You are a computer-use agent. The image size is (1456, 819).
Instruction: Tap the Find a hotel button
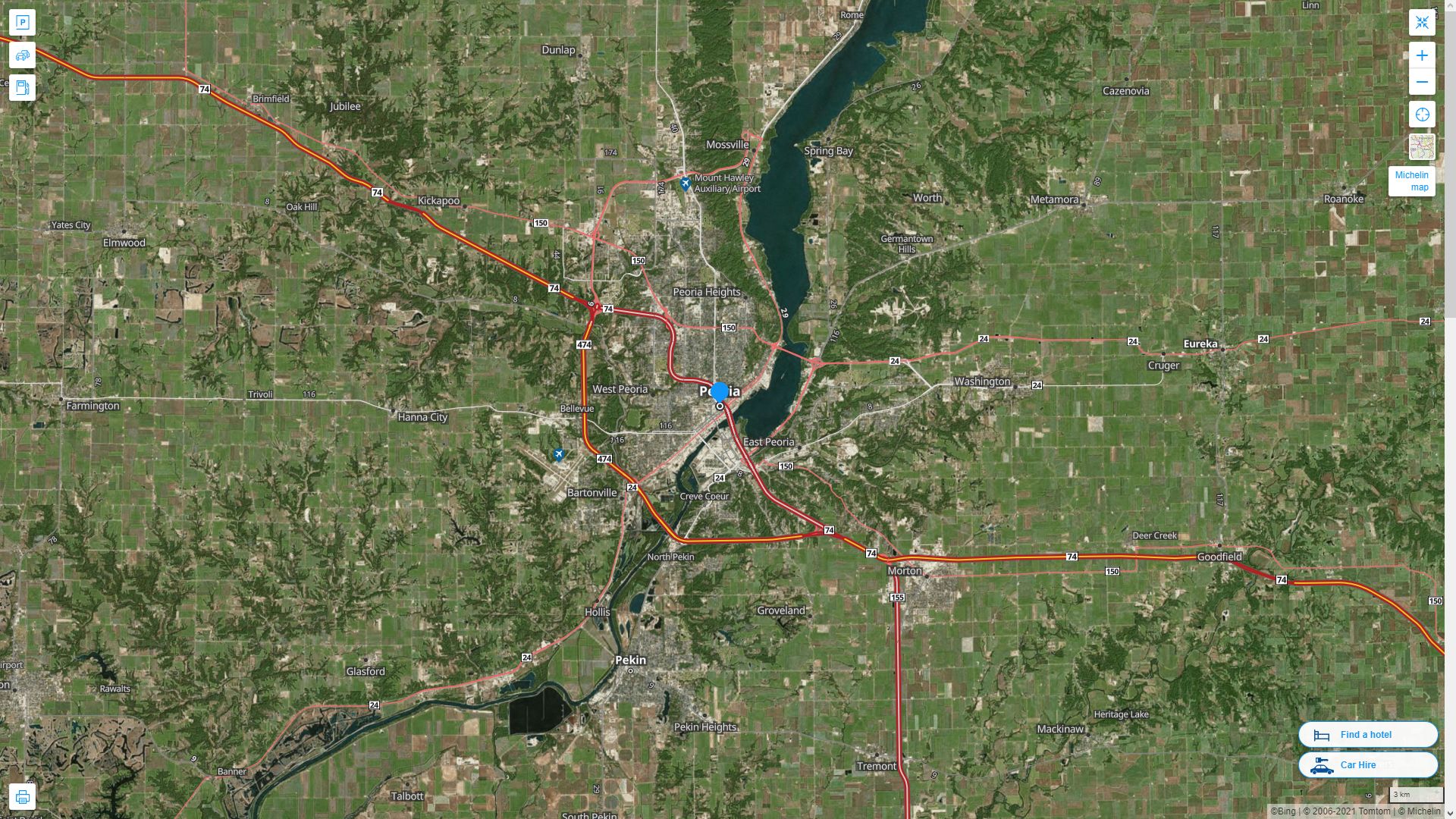1367,734
